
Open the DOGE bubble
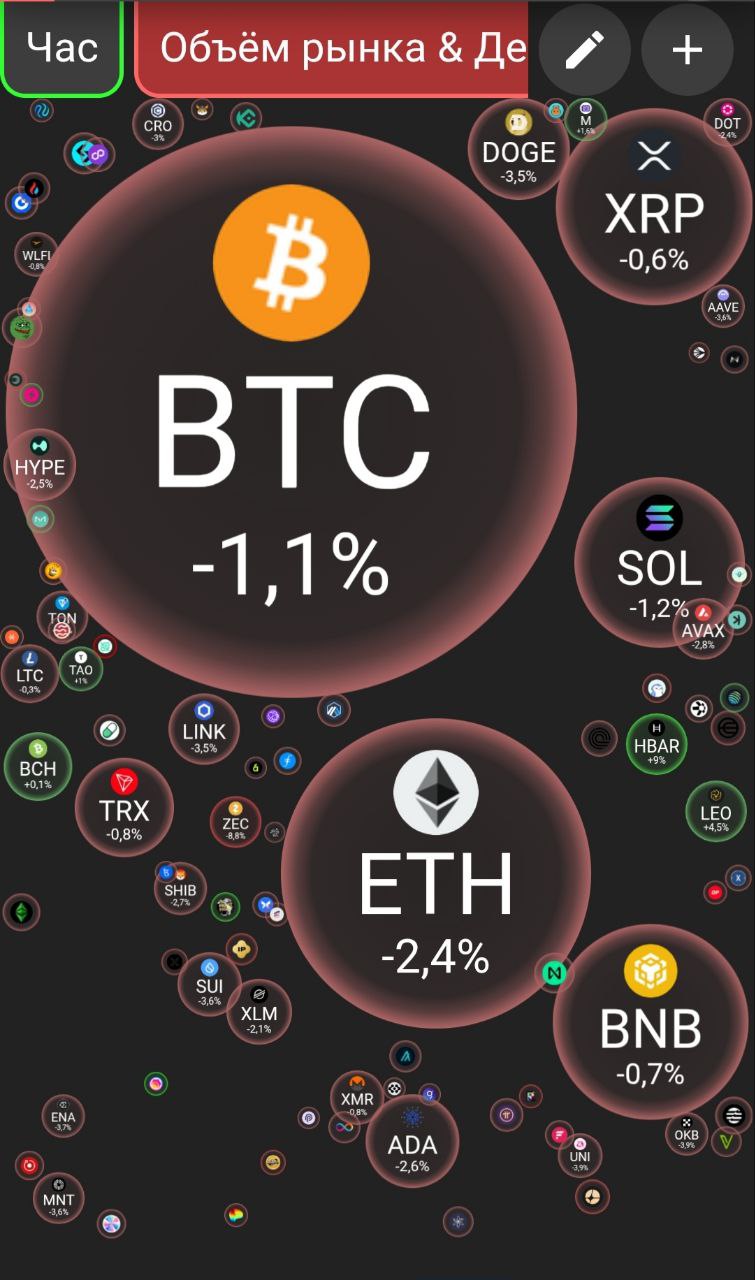518,148
